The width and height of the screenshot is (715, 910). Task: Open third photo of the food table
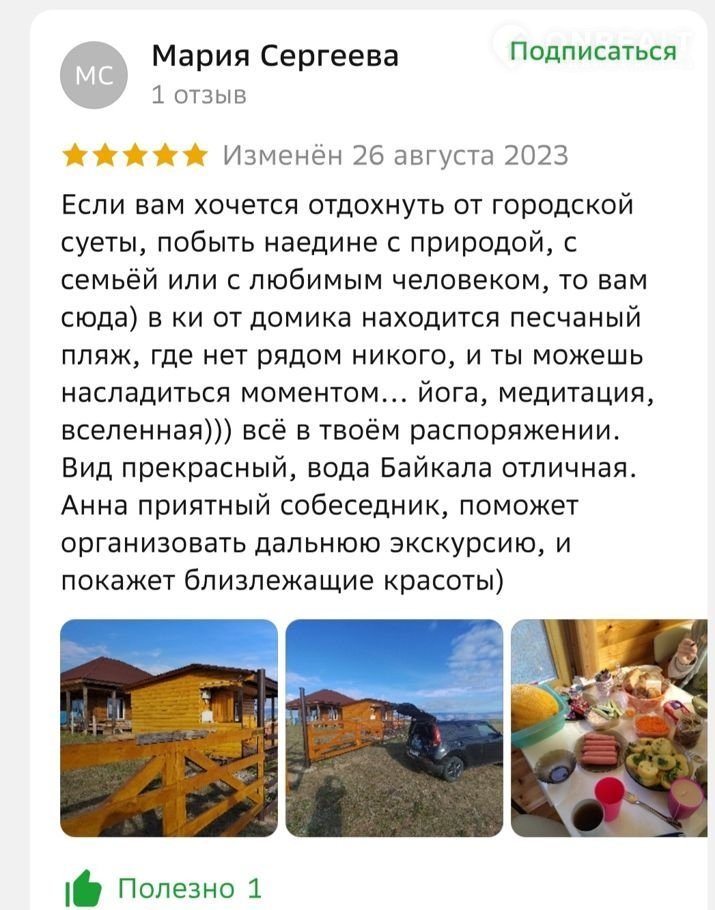(610, 728)
